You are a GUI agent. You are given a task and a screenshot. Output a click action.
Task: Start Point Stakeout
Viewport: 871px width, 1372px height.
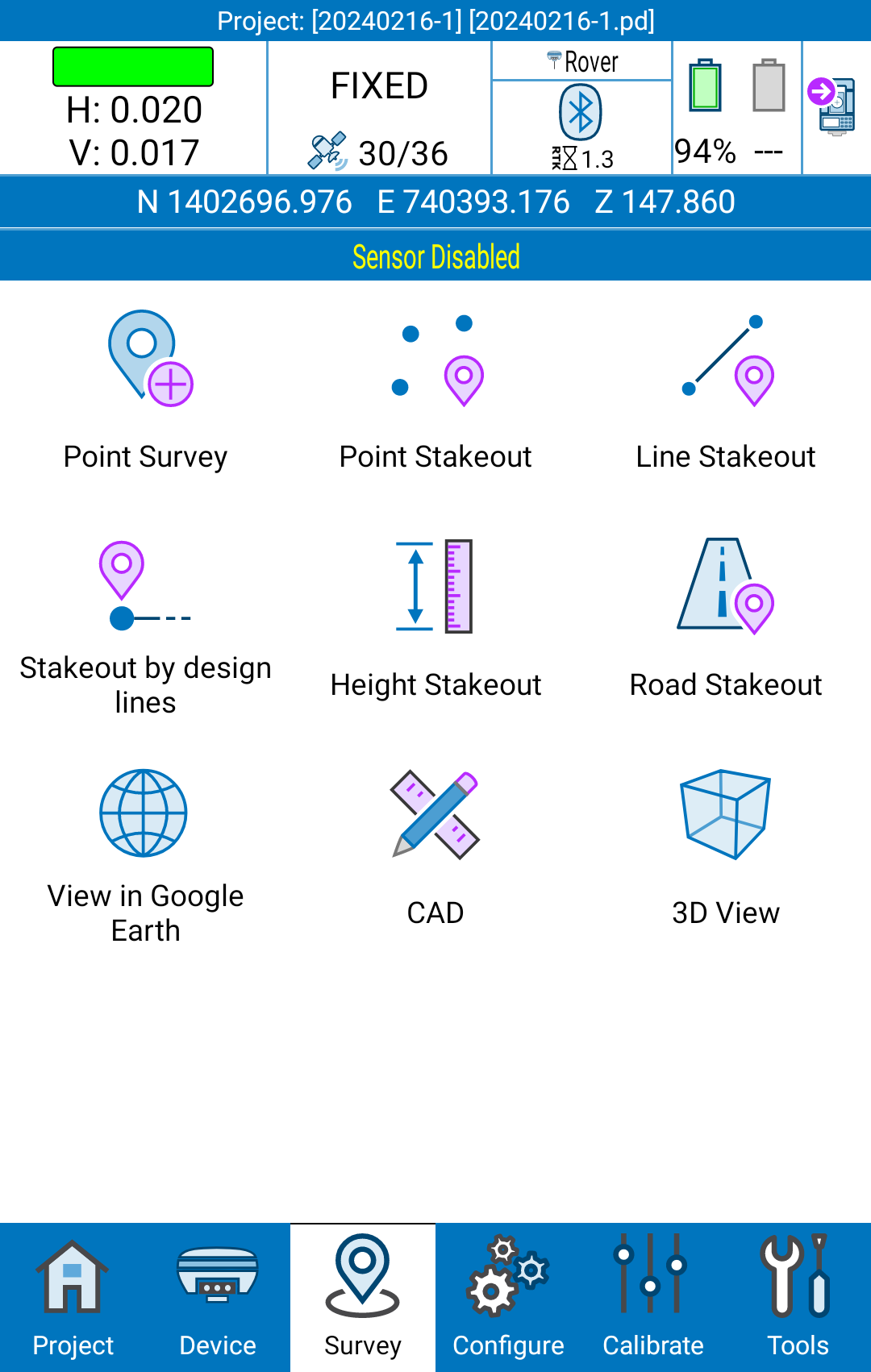(435, 390)
